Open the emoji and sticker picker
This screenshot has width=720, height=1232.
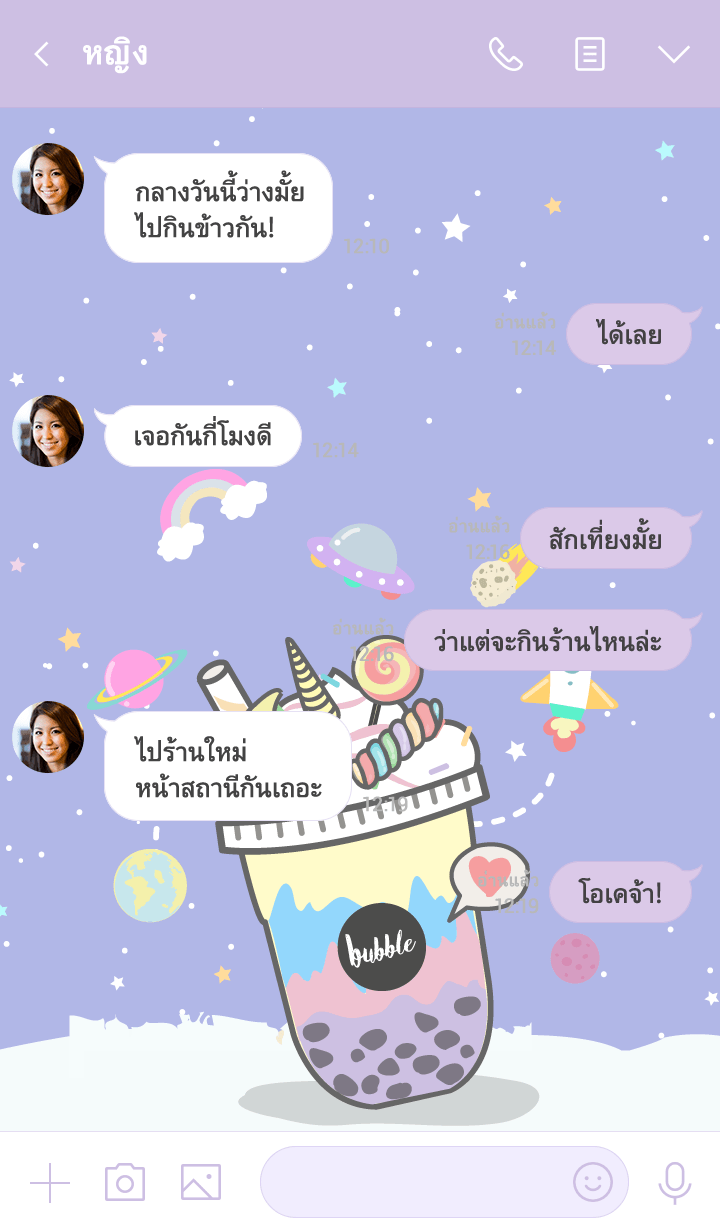coord(592,1182)
